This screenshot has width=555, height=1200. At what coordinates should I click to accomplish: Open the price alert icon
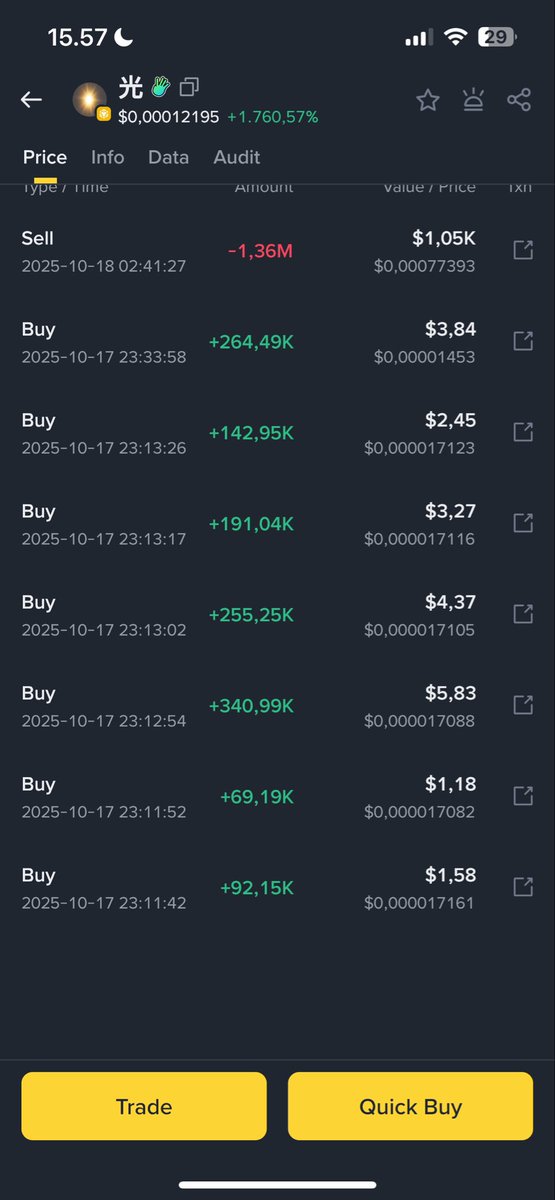coord(473,100)
